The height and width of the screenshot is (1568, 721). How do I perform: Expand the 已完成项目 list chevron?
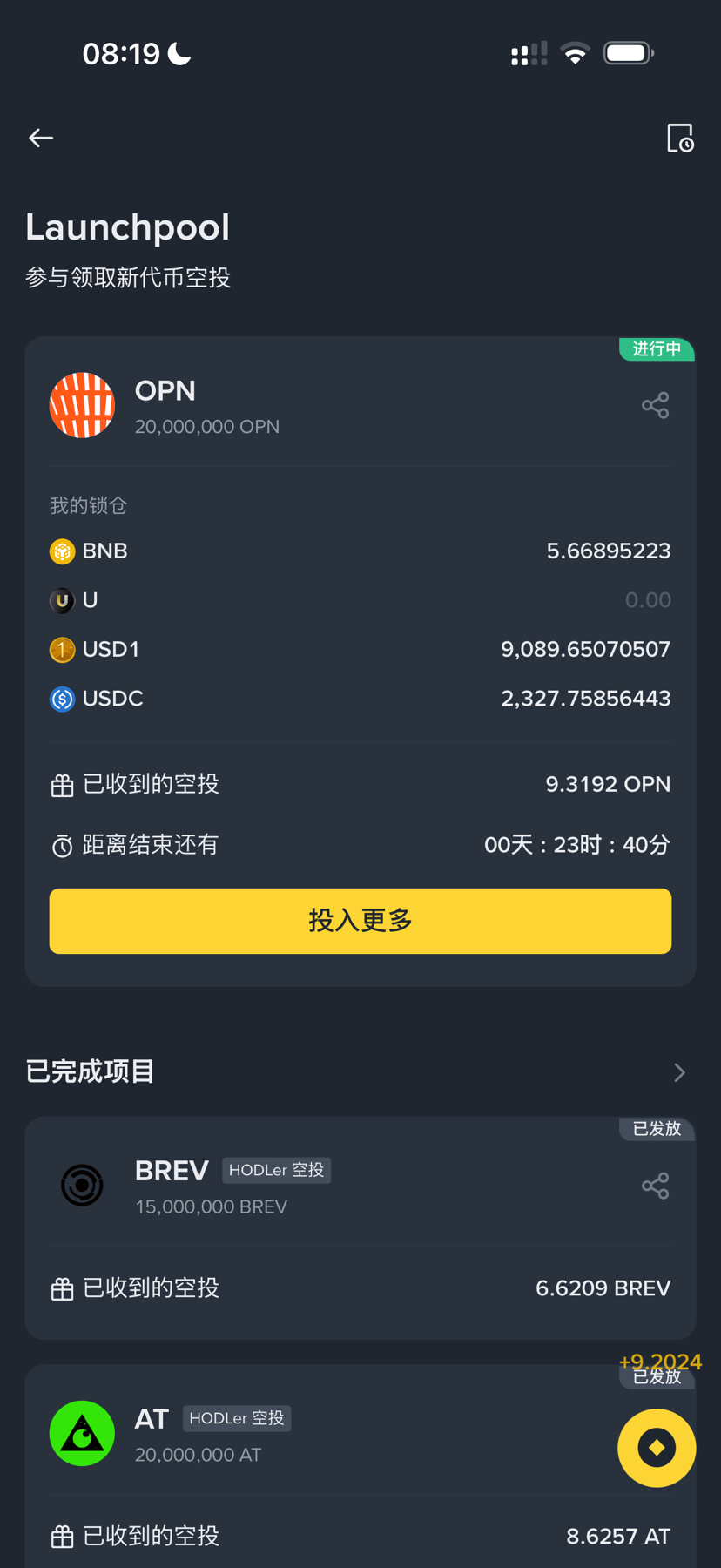point(679,1072)
